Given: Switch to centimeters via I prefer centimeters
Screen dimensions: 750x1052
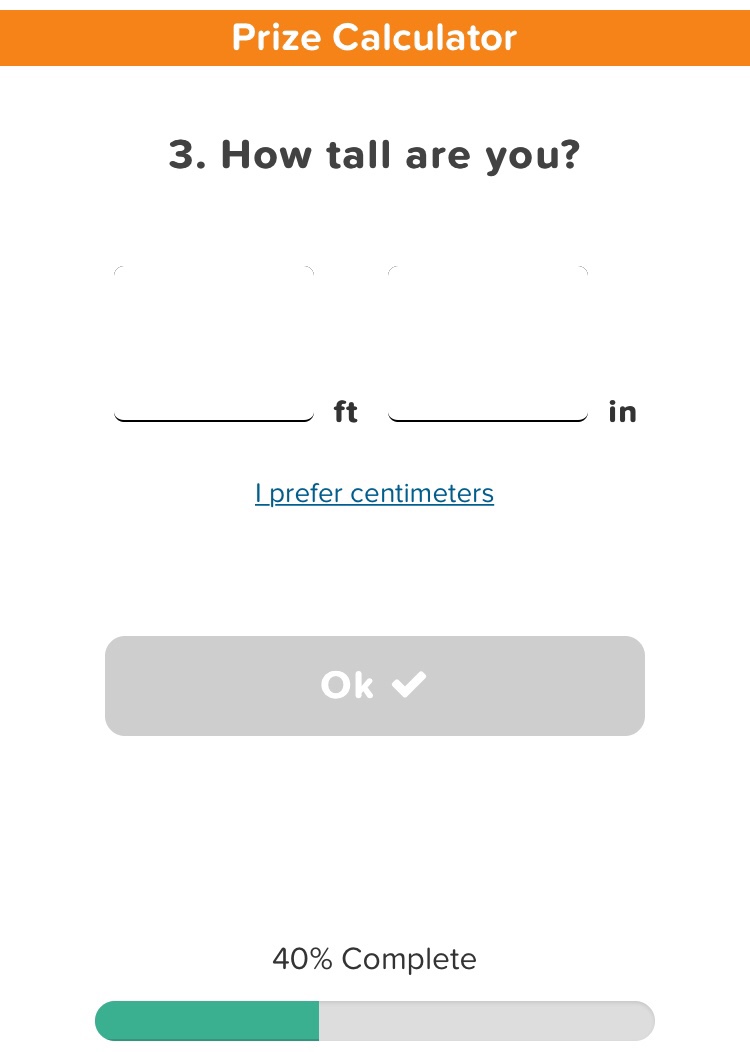Looking at the screenshot, I should pyautogui.click(x=374, y=493).
